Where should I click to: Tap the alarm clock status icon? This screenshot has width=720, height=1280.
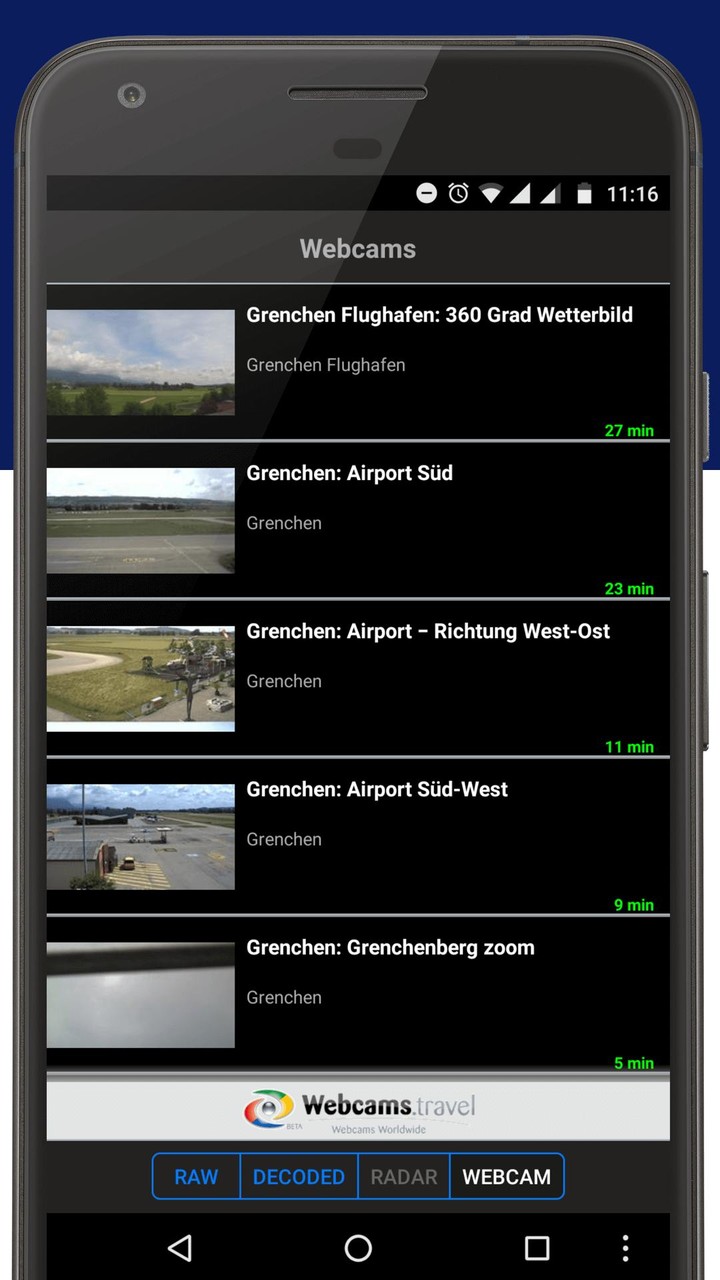coord(457,194)
